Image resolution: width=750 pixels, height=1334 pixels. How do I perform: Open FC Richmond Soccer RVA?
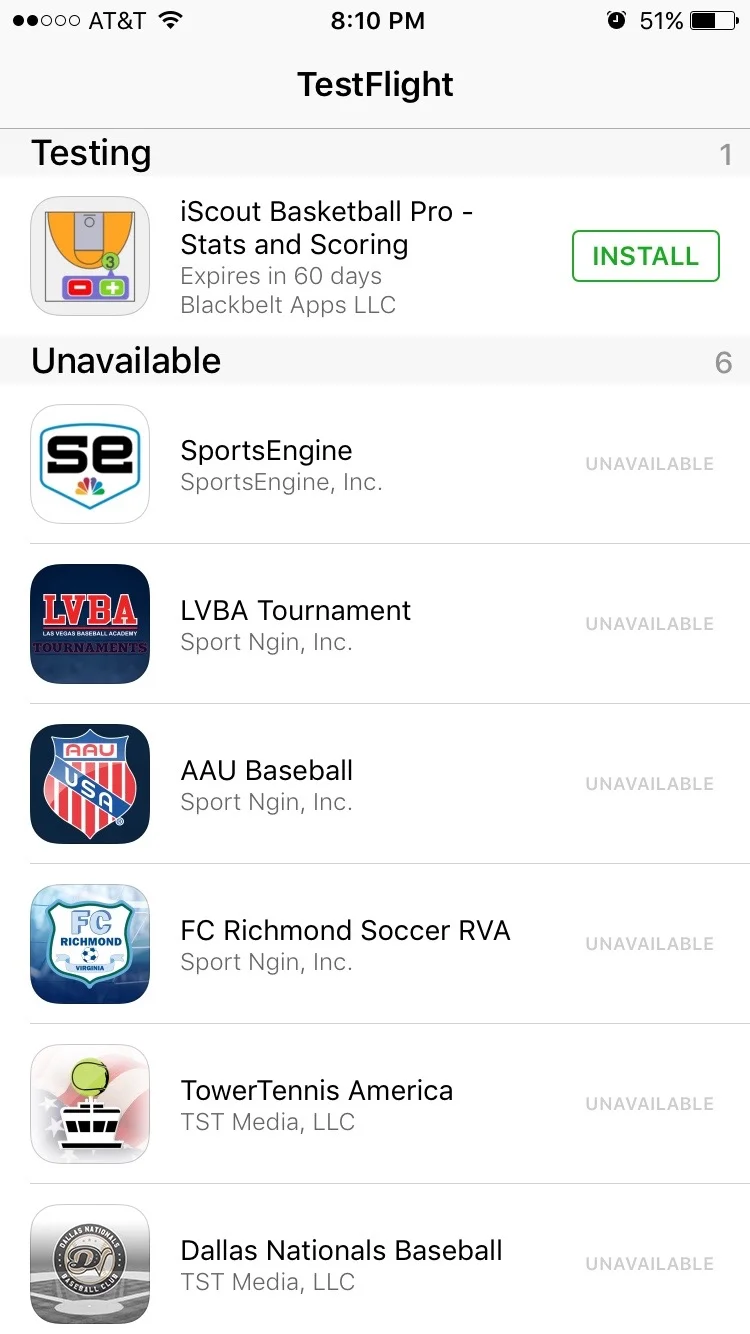pos(345,944)
